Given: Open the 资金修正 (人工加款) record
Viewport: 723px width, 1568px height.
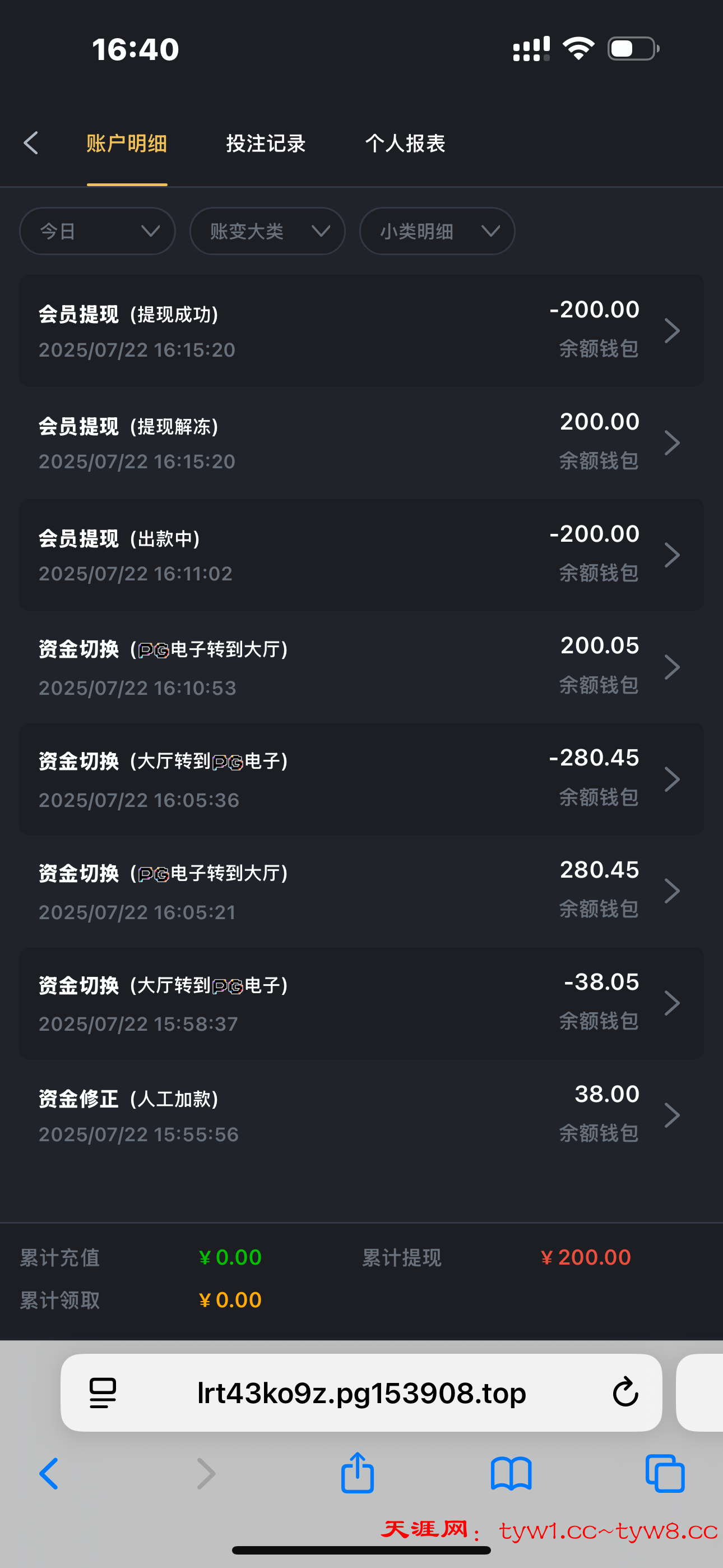Looking at the screenshot, I should (361, 1114).
